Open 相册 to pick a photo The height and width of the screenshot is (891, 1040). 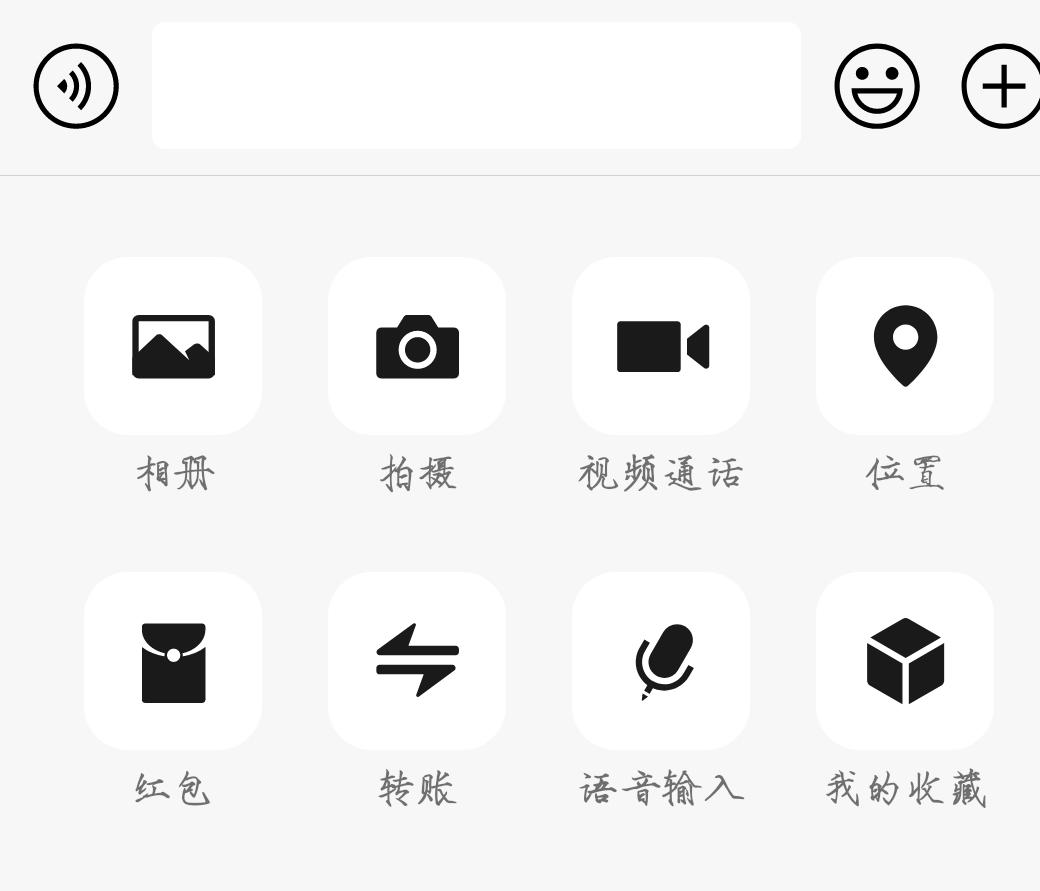click(173, 346)
